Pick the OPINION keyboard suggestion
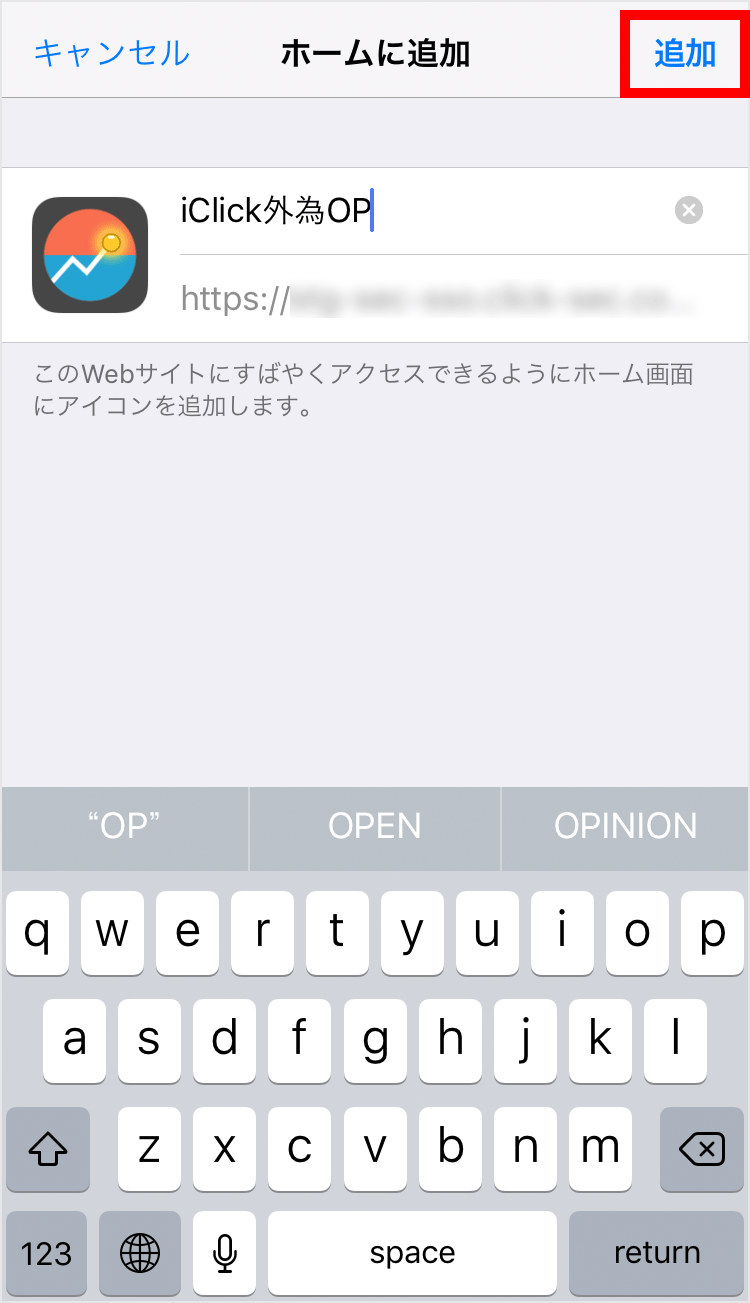Viewport: 750px width, 1303px height. (x=625, y=827)
